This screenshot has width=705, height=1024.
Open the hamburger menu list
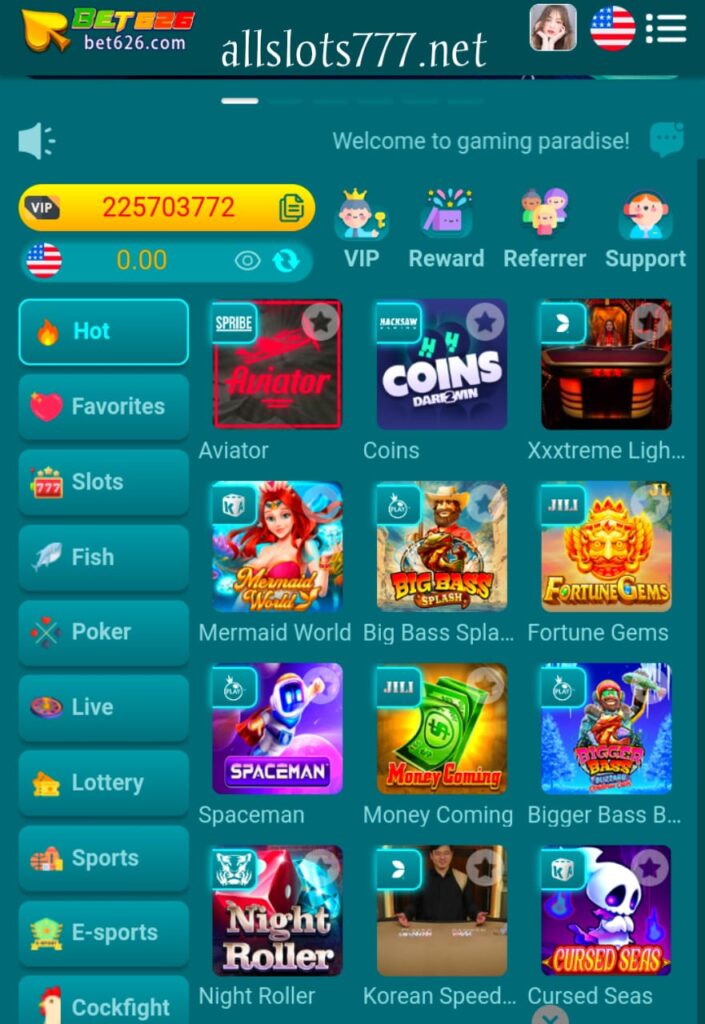point(666,28)
